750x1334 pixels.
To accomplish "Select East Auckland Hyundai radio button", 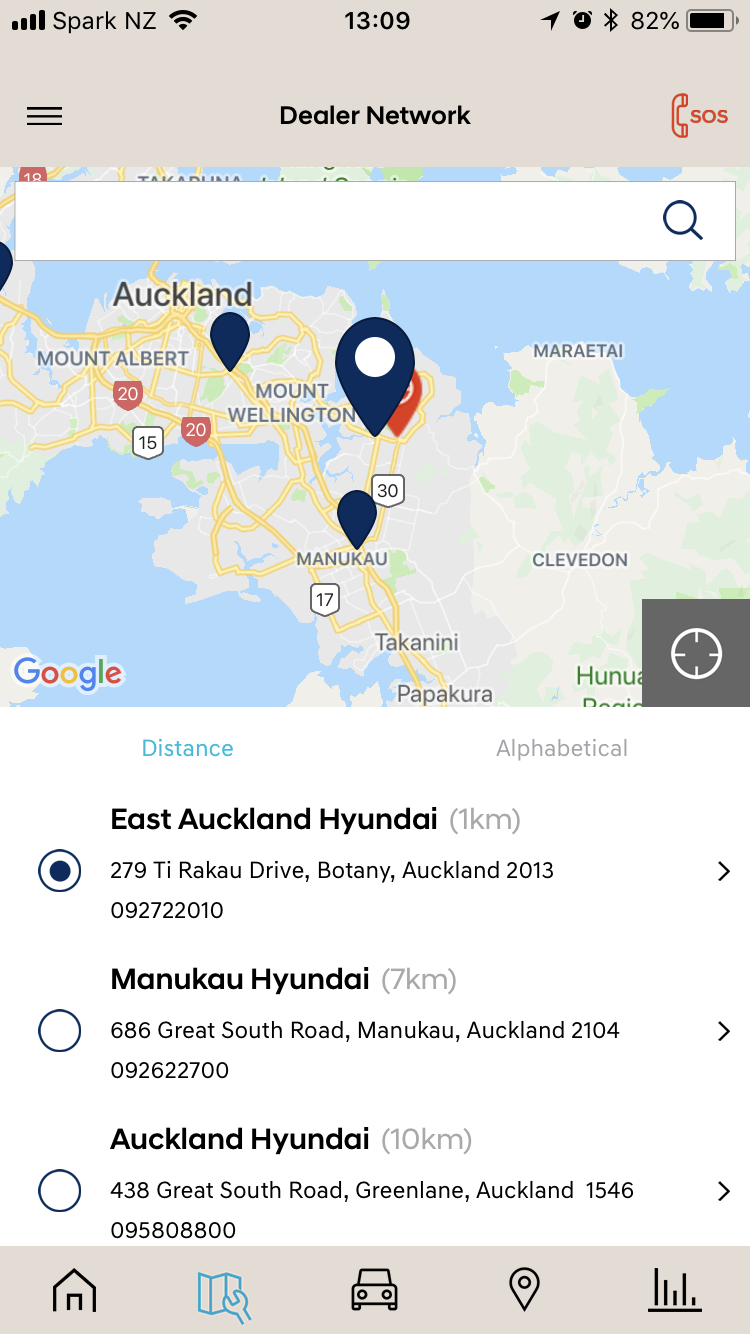I will point(59,871).
